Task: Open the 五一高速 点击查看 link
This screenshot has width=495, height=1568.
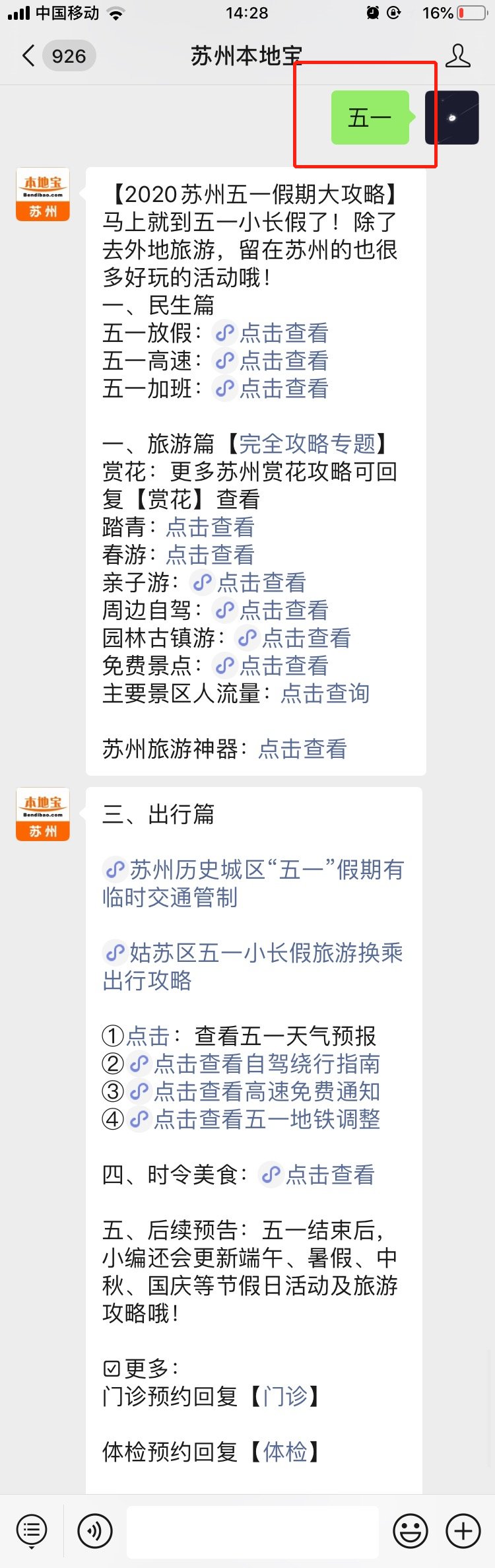Action: (282, 361)
